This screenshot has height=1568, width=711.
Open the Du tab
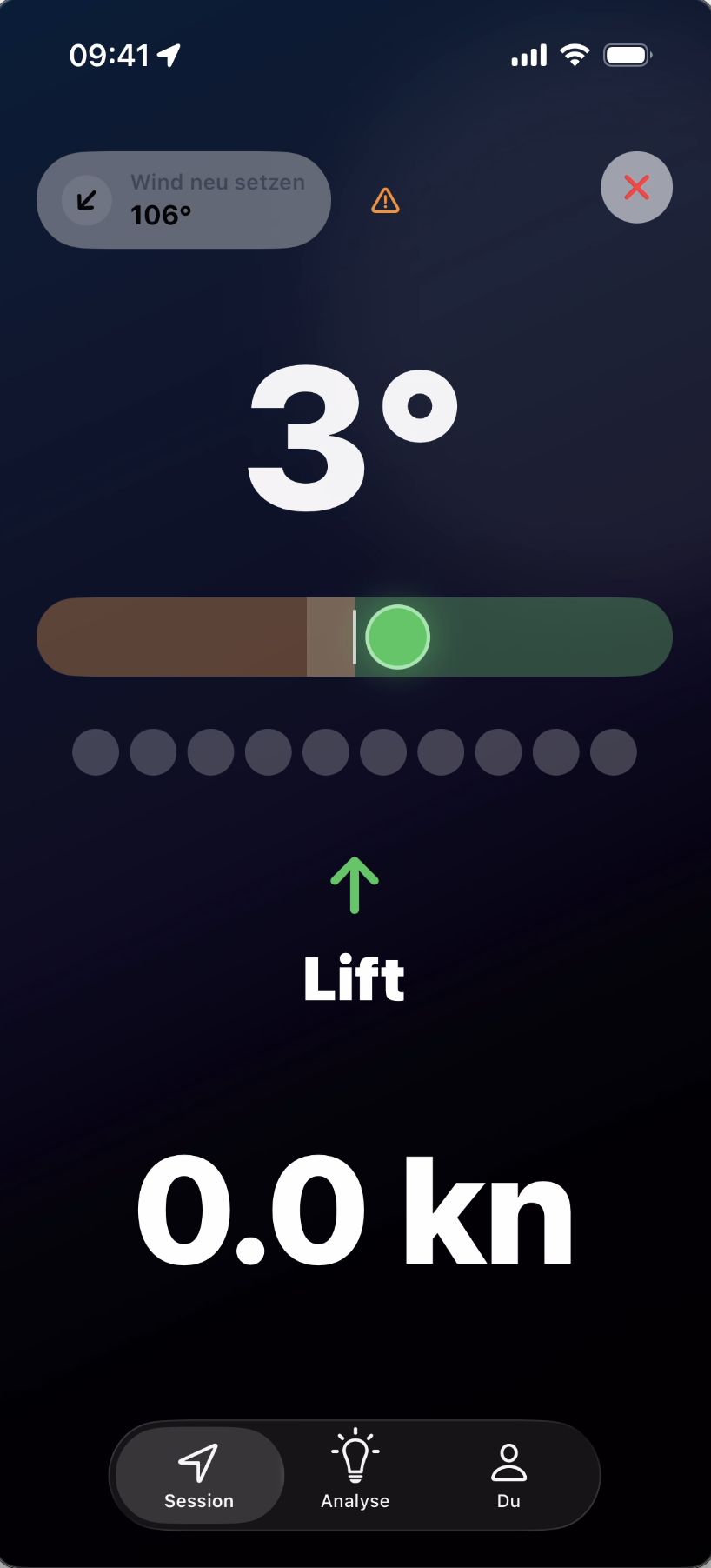pyautogui.click(x=508, y=1475)
